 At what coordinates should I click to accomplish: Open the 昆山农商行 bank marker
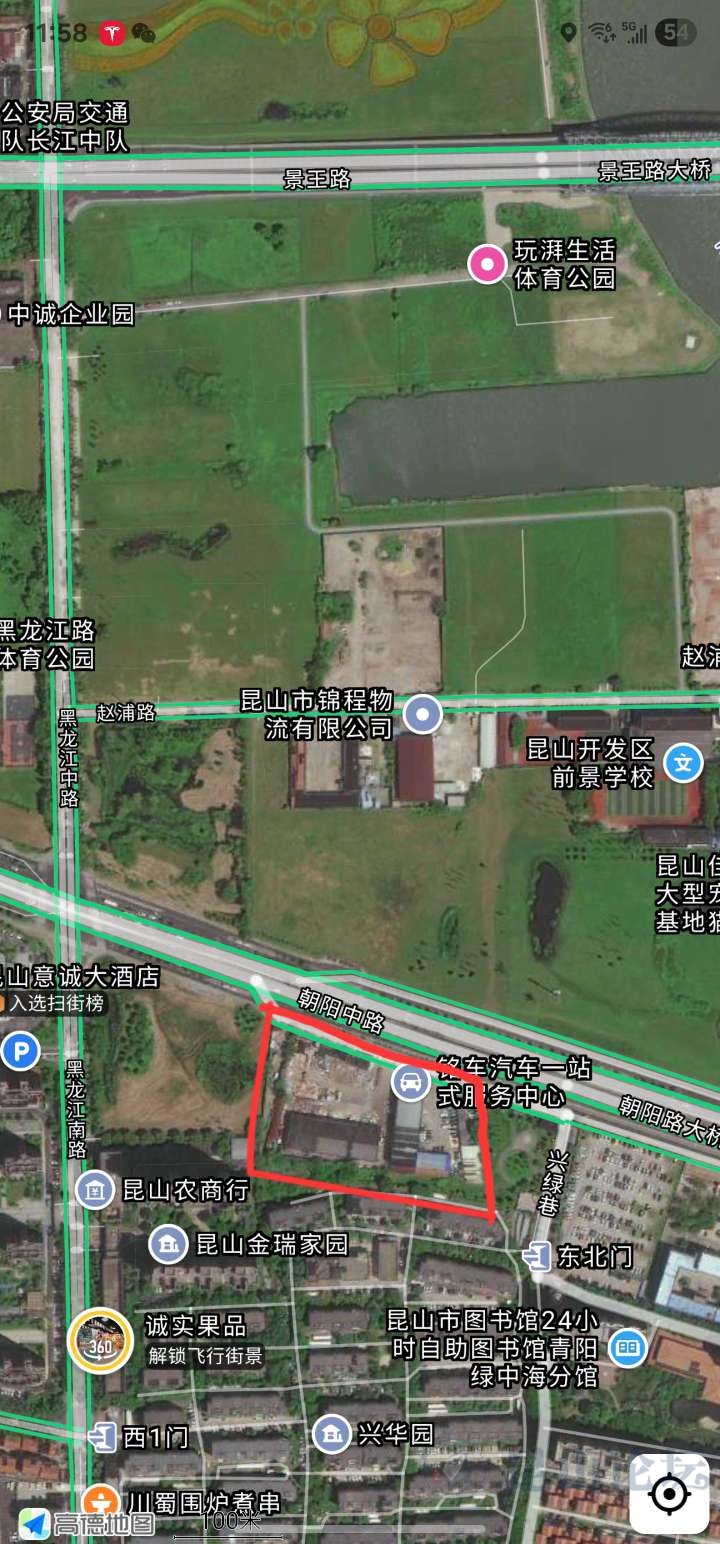point(95,1190)
